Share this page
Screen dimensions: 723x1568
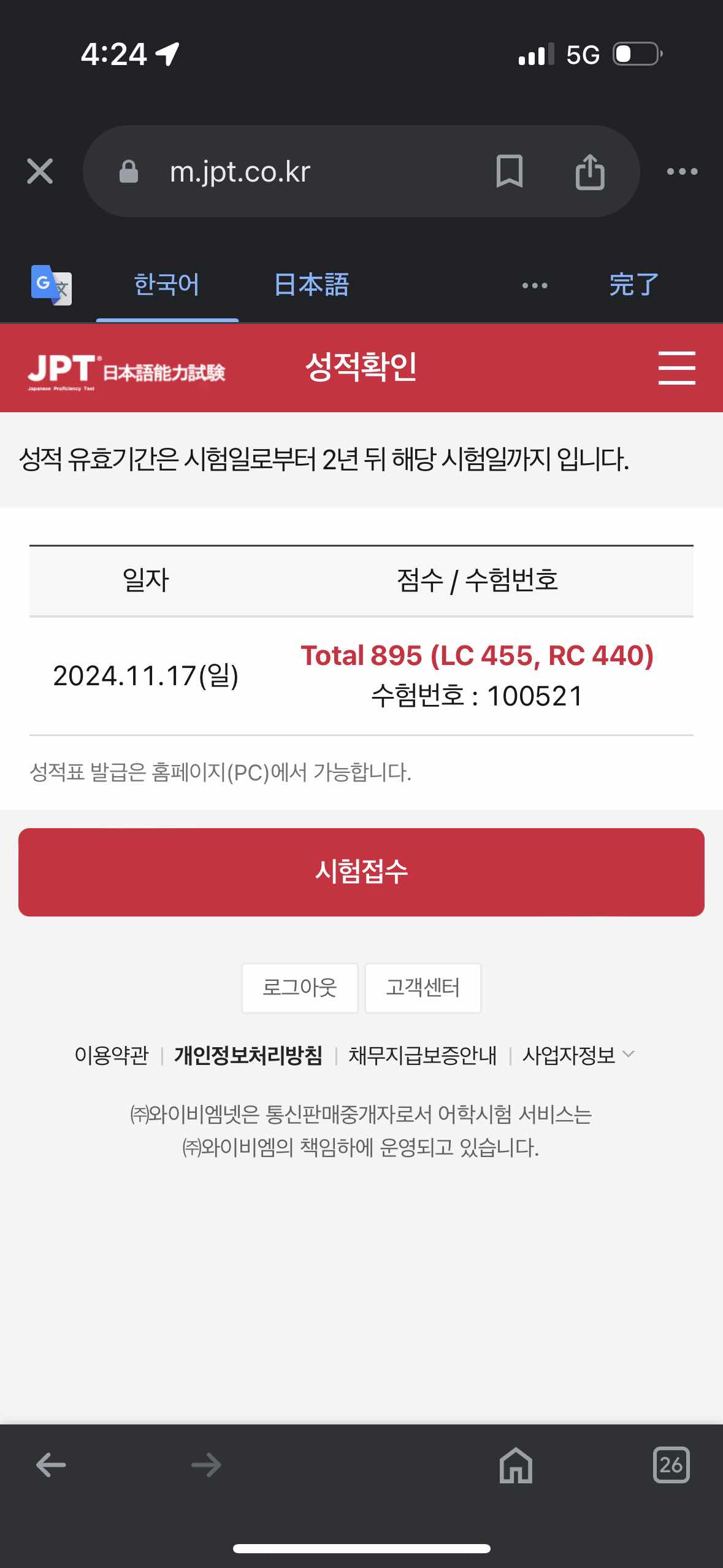[590, 171]
